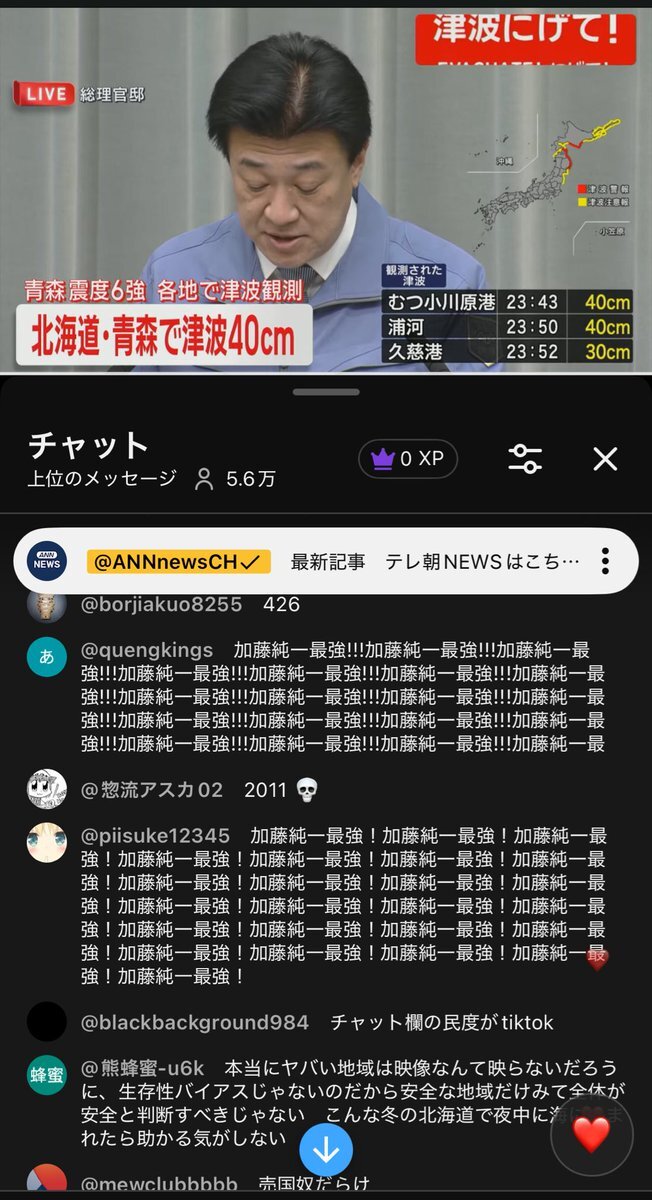Jump to latest chat messages
This screenshot has height=1200, width=652.
pos(326,1150)
